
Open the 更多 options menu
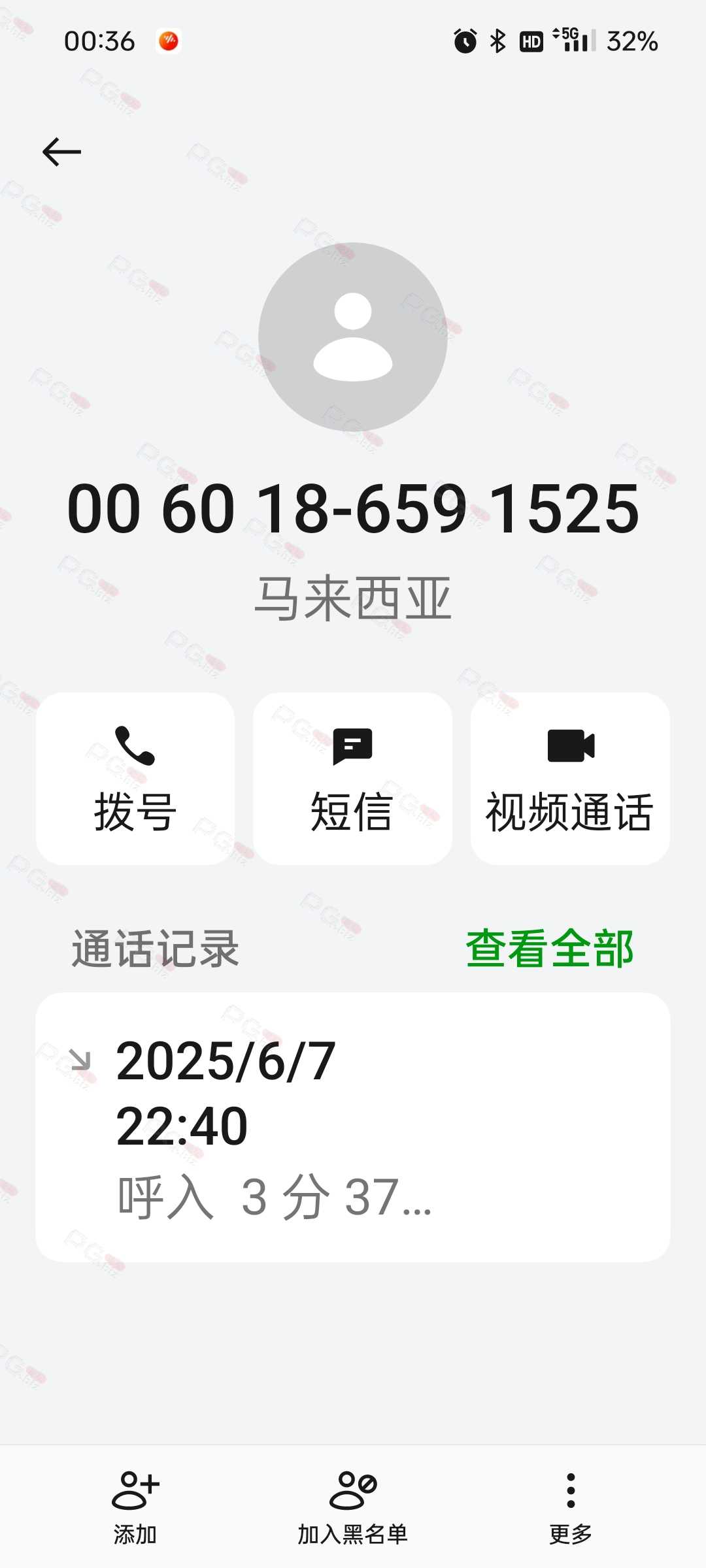click(x=571, y=1507)
